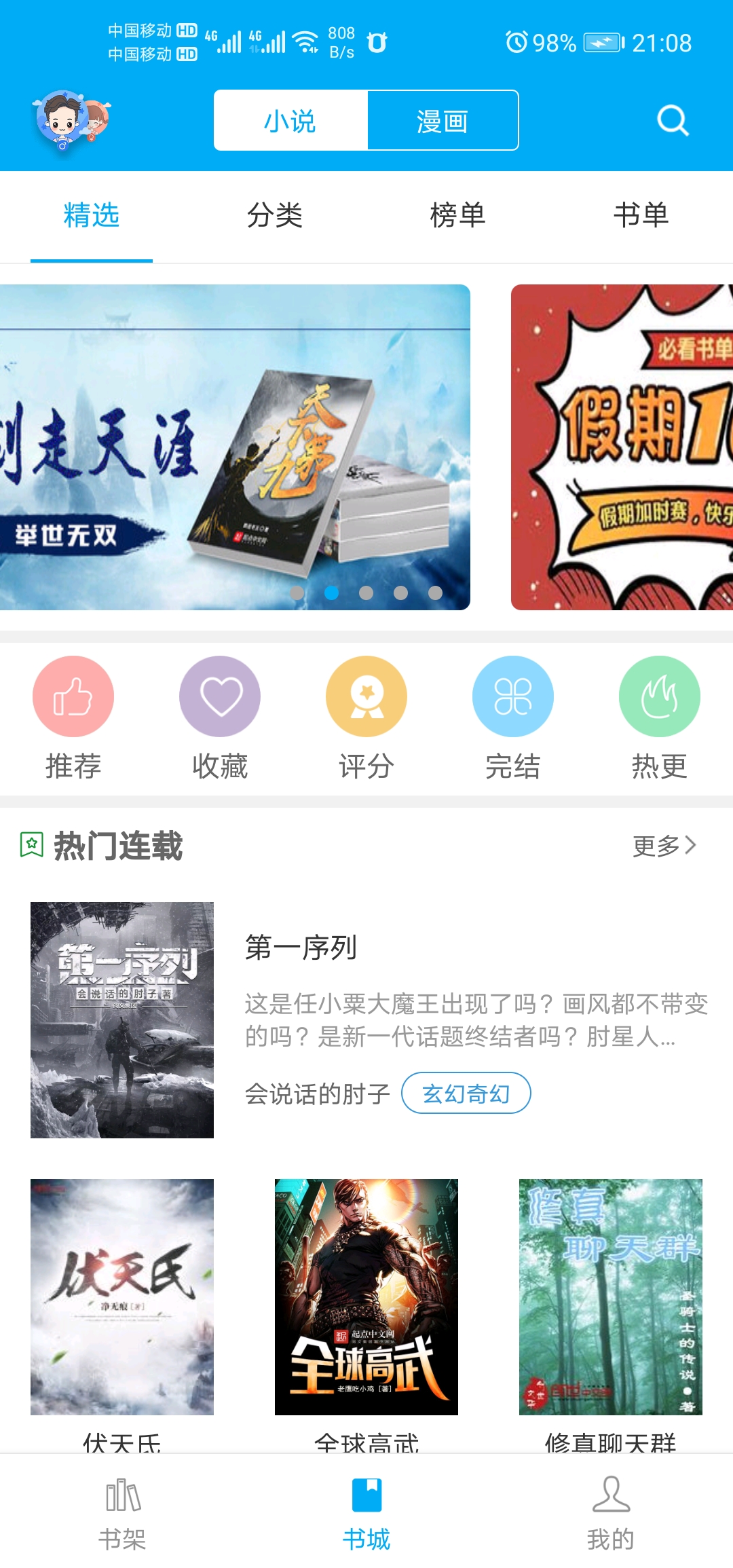Viewport: 733px width, 1568px height.
Task: Go to the 我的 tab
Action: 611,1514
